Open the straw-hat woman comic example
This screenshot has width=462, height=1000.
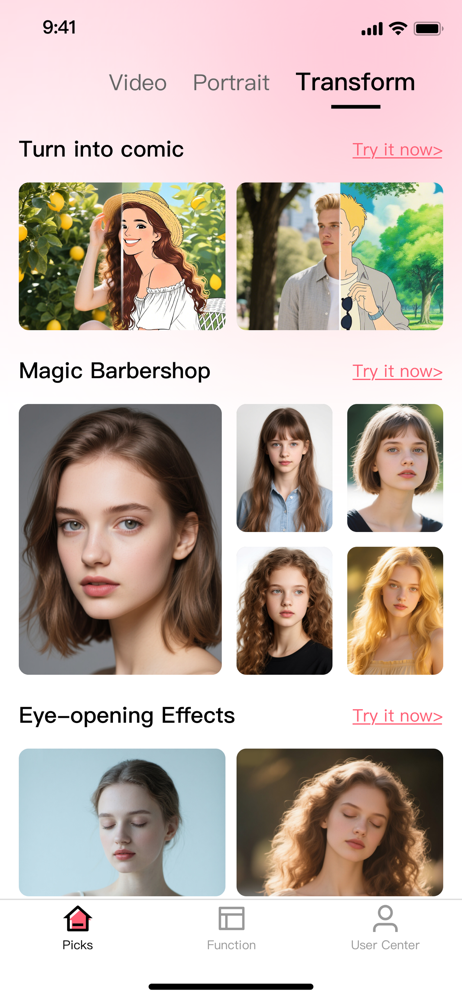tap(122, 256)
